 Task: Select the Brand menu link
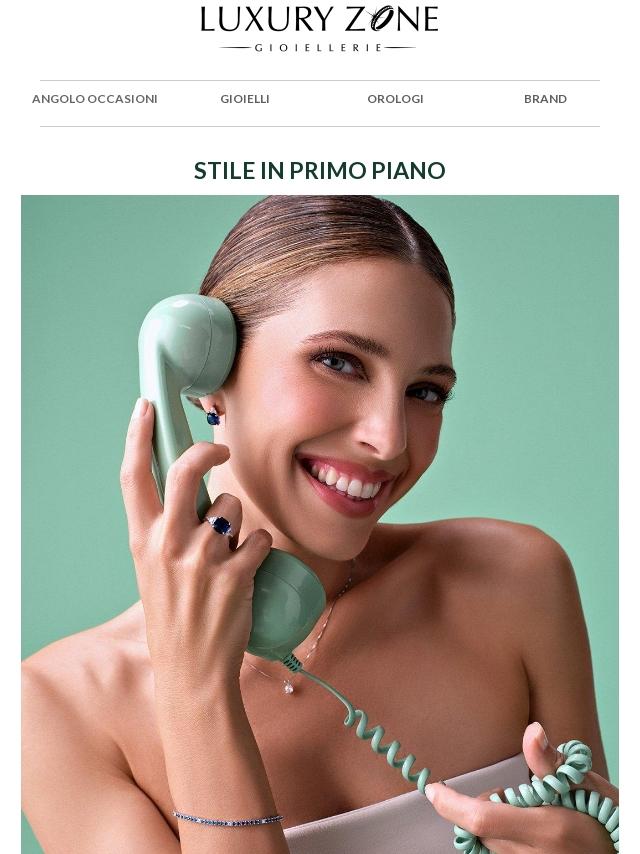[x=545, y=99]
